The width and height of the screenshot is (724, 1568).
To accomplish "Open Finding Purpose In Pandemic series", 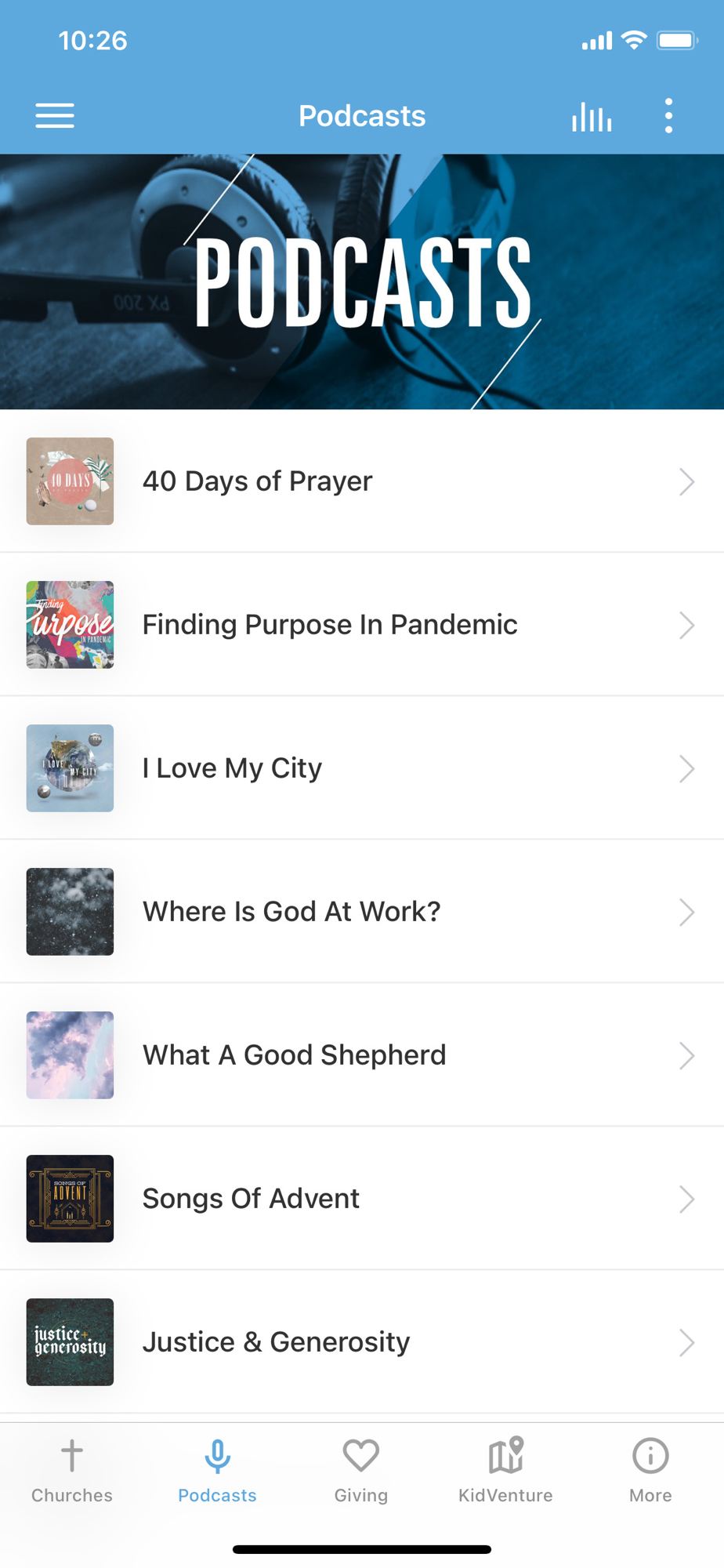I will pyautogui.click(x=361, y=625).
